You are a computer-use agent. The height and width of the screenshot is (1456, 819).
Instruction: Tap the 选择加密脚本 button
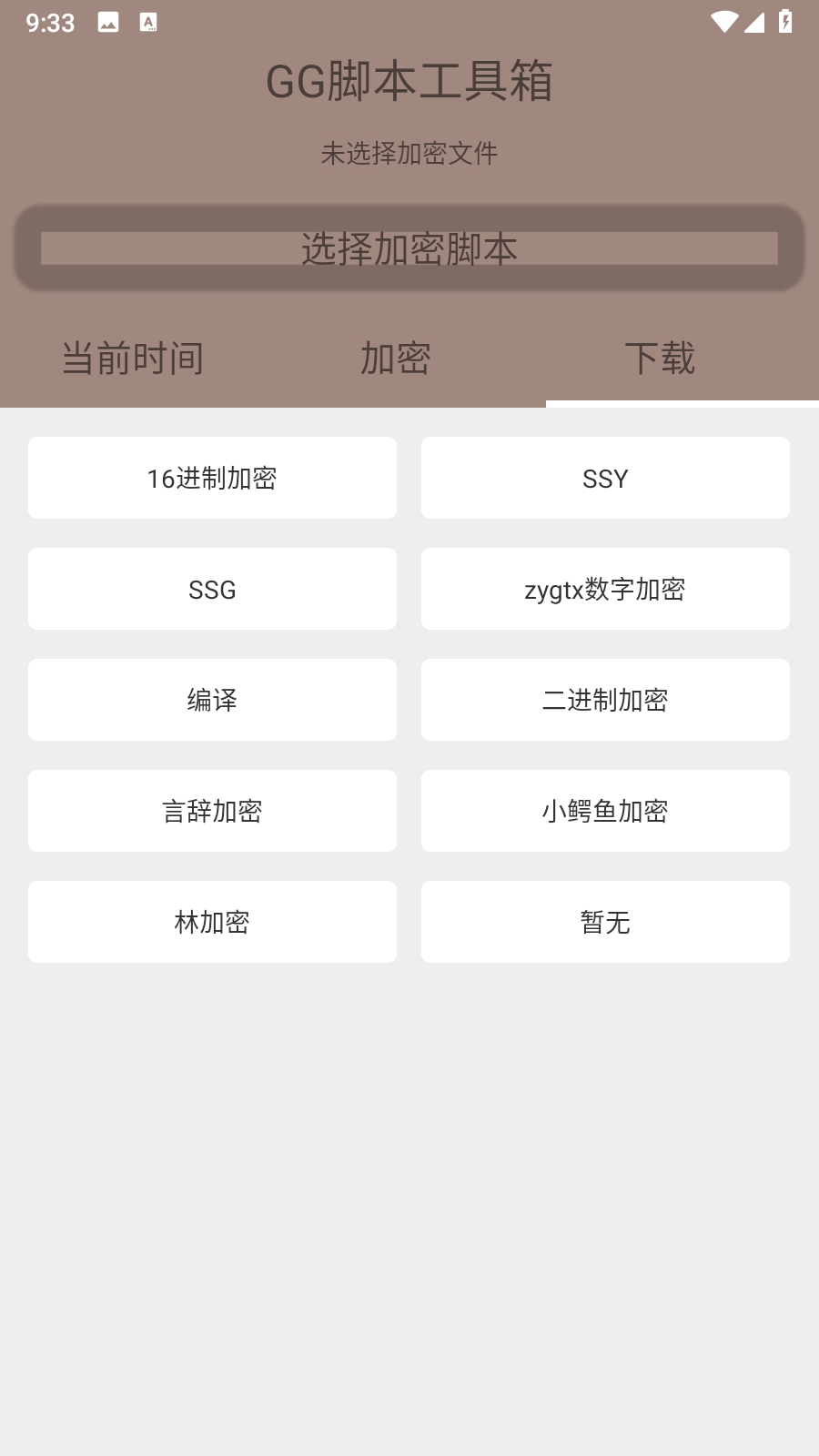[409, 248]
